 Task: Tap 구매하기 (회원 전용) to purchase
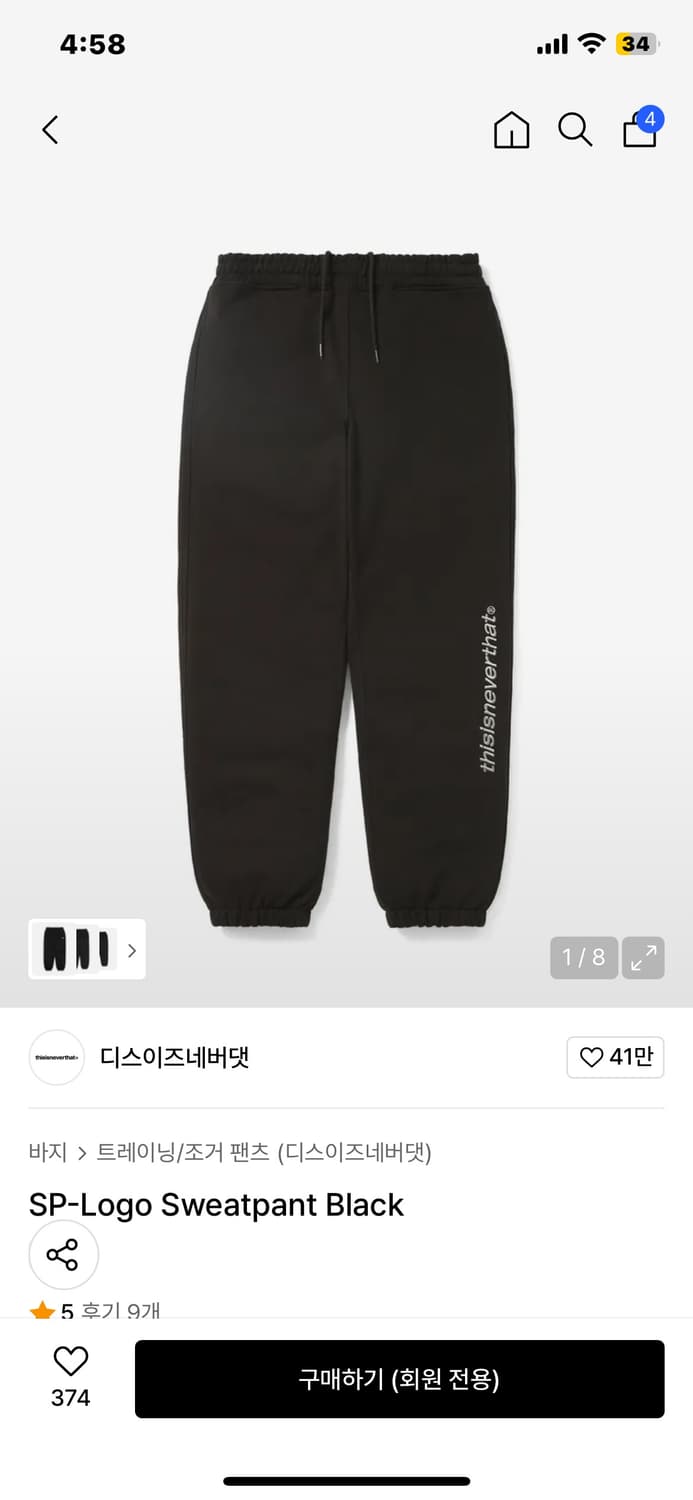399,1379
